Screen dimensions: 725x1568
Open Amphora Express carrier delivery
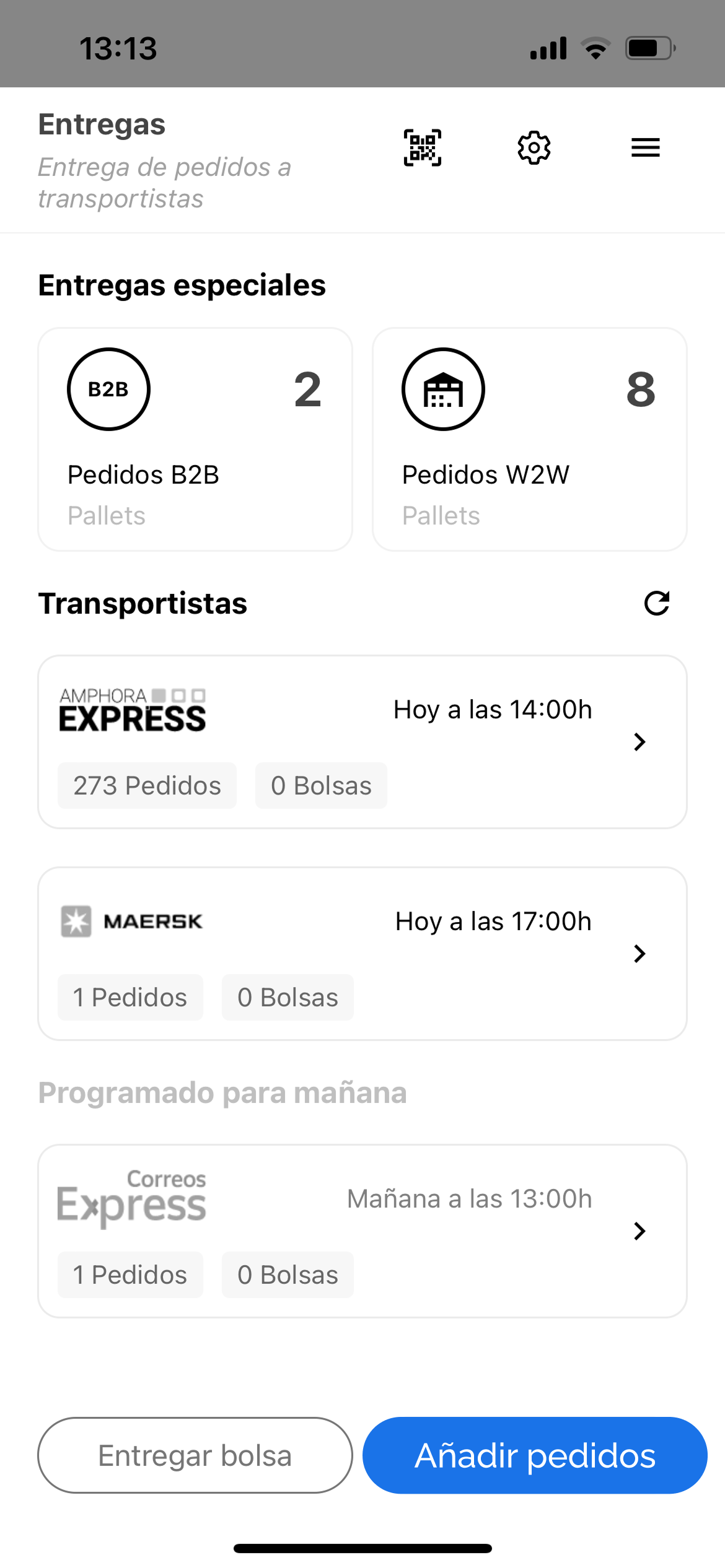point(362,742)
